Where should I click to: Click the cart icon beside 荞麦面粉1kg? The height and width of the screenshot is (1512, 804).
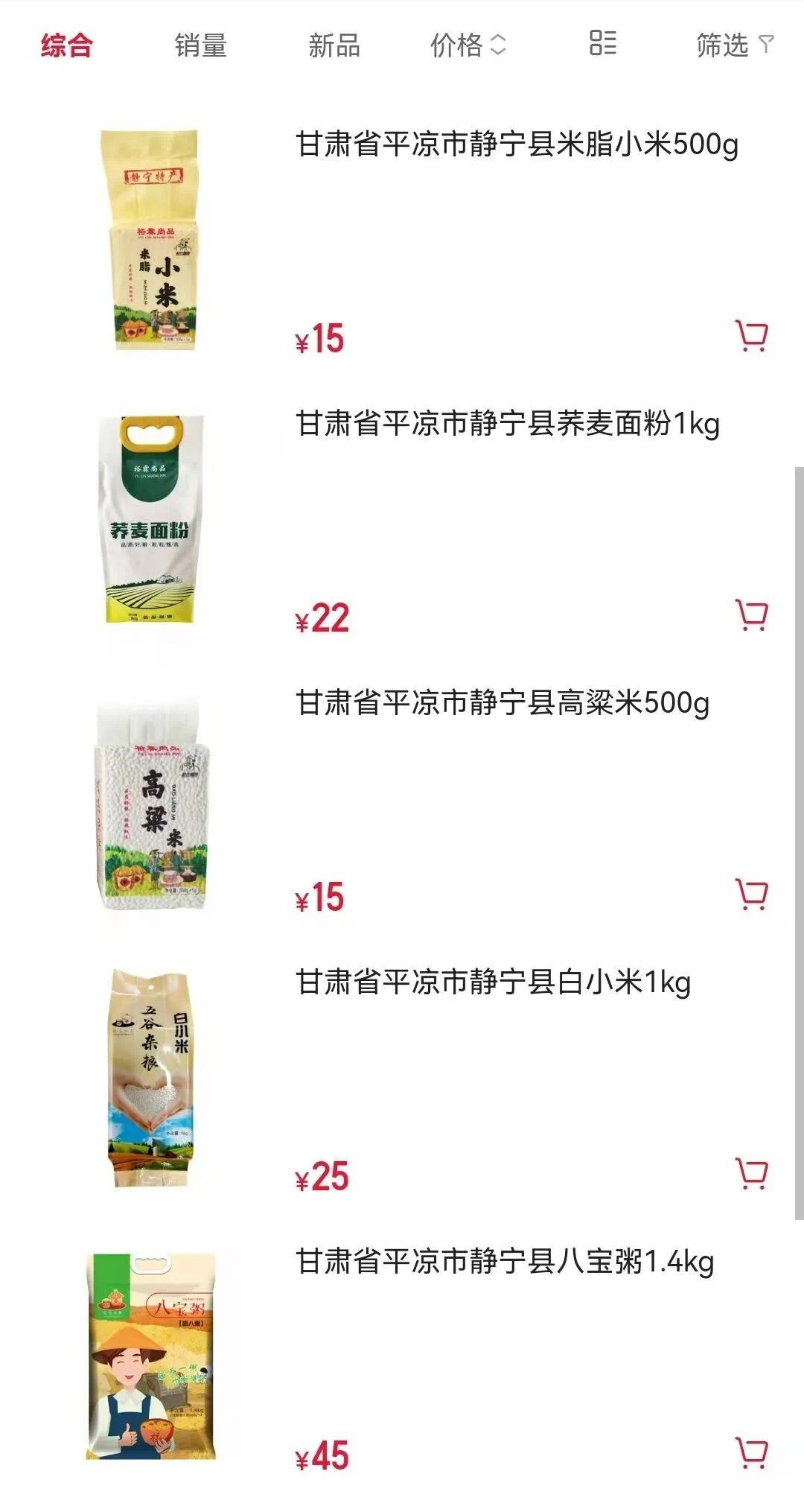(x=753, y=614)
